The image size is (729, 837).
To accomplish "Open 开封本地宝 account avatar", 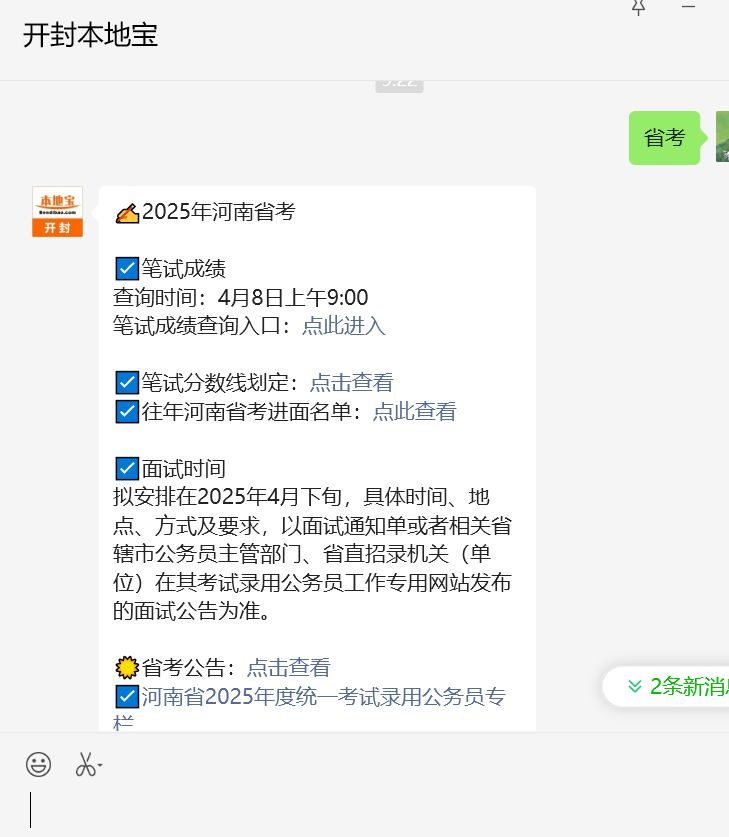I will pos(57,212).
